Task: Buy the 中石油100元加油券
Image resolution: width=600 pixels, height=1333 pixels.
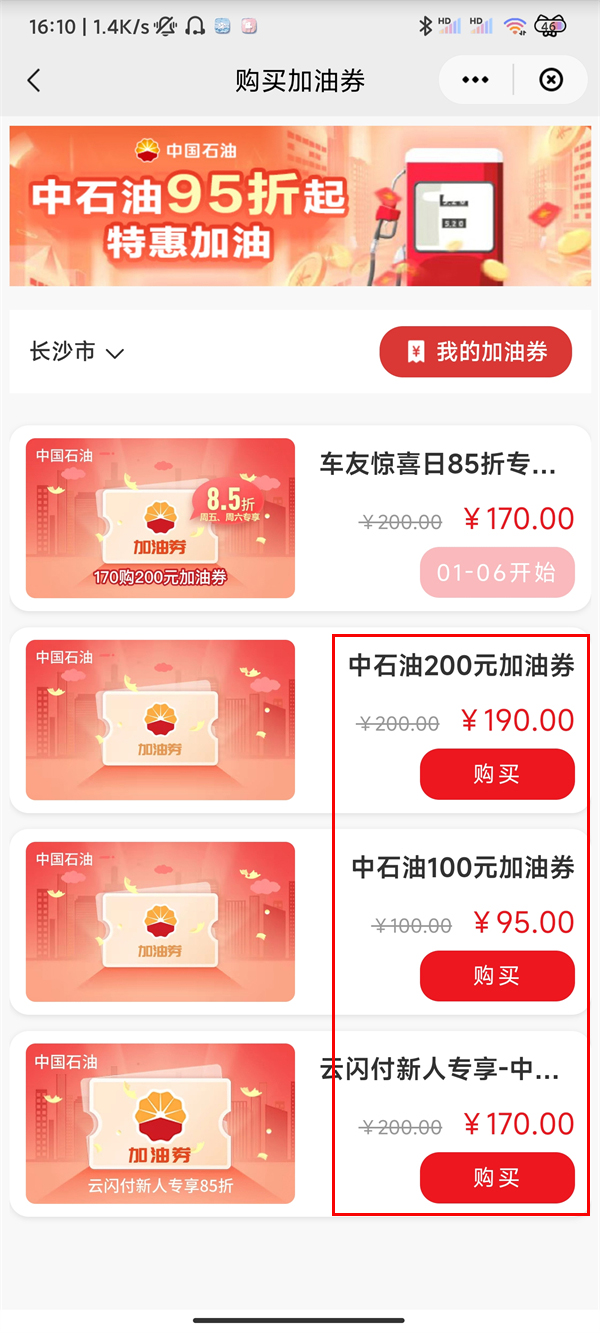Action: pyautogui.click(x=497, y=975)
